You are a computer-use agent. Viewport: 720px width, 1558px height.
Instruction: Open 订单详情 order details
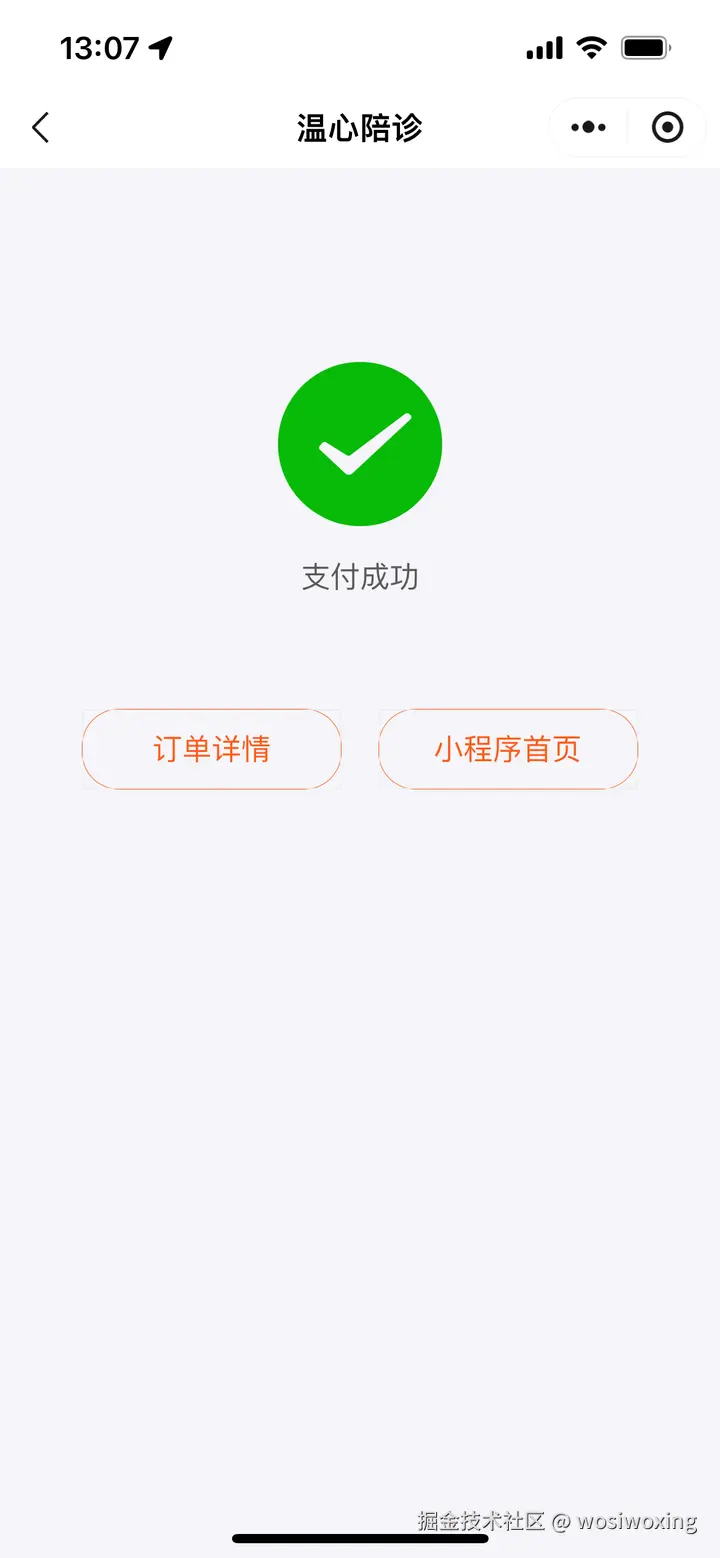[x=212, y=749]
